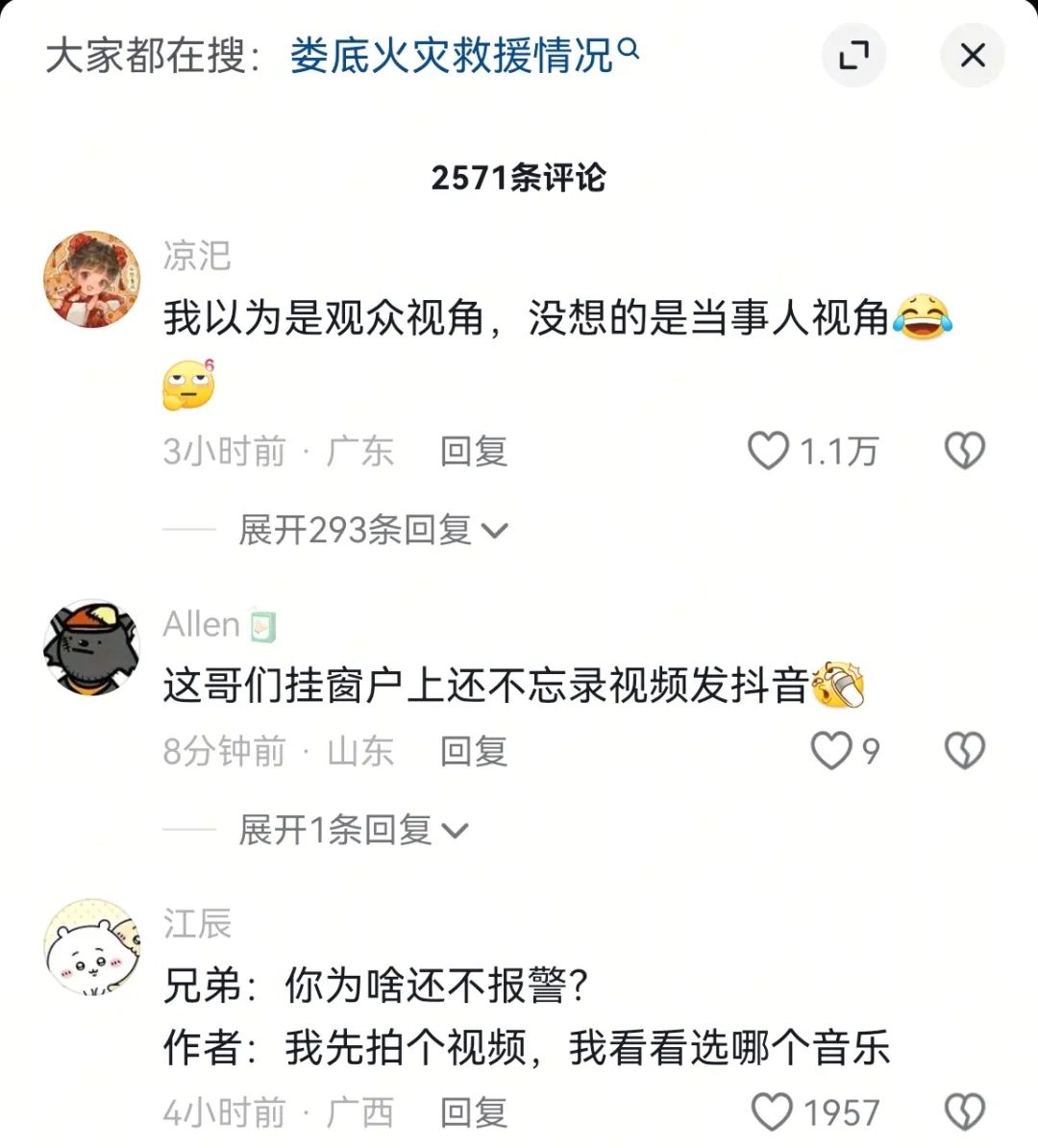The image size is (1038, 1148).
Task: Expand comments panel to full screen
Action: pyautogui.click(x=853, y=56)
